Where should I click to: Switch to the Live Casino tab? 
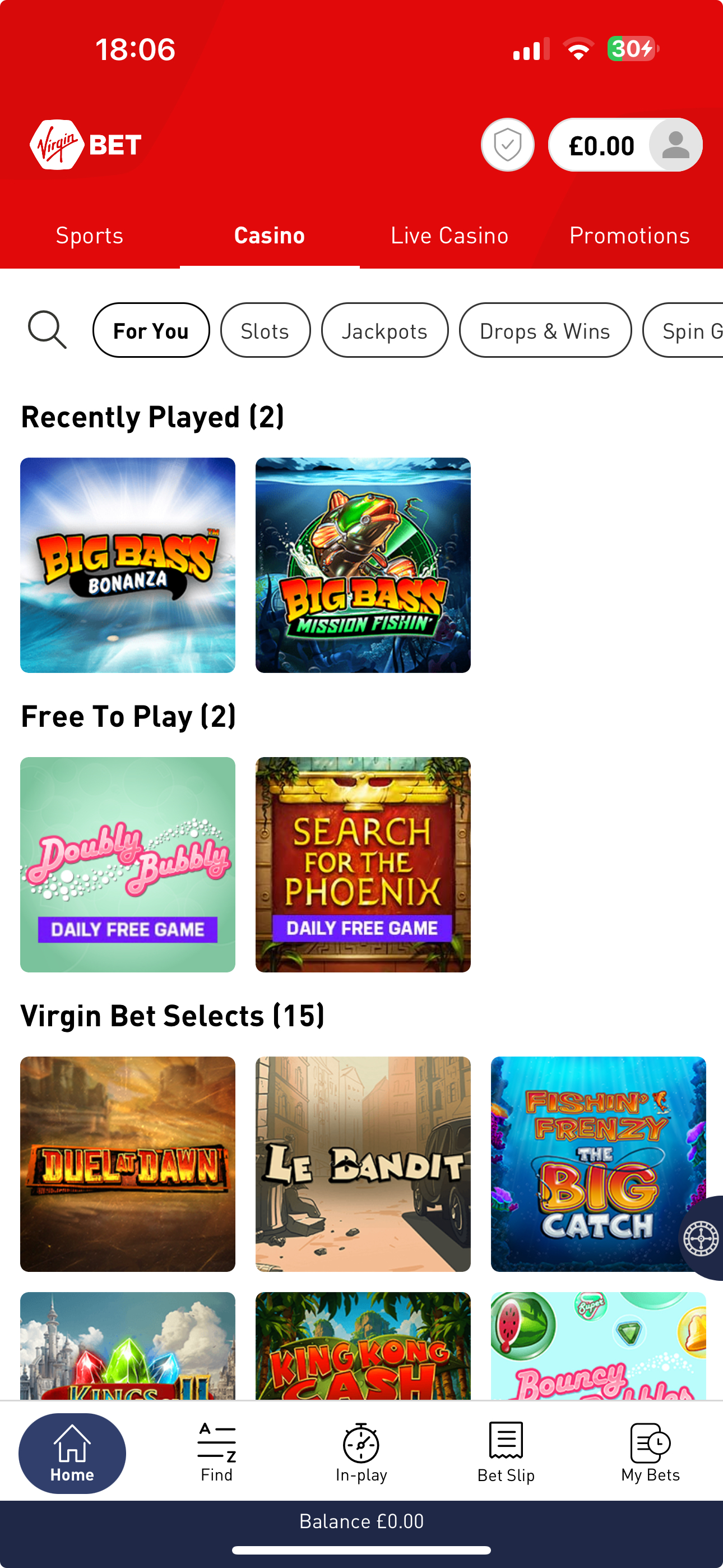point(448,235)
